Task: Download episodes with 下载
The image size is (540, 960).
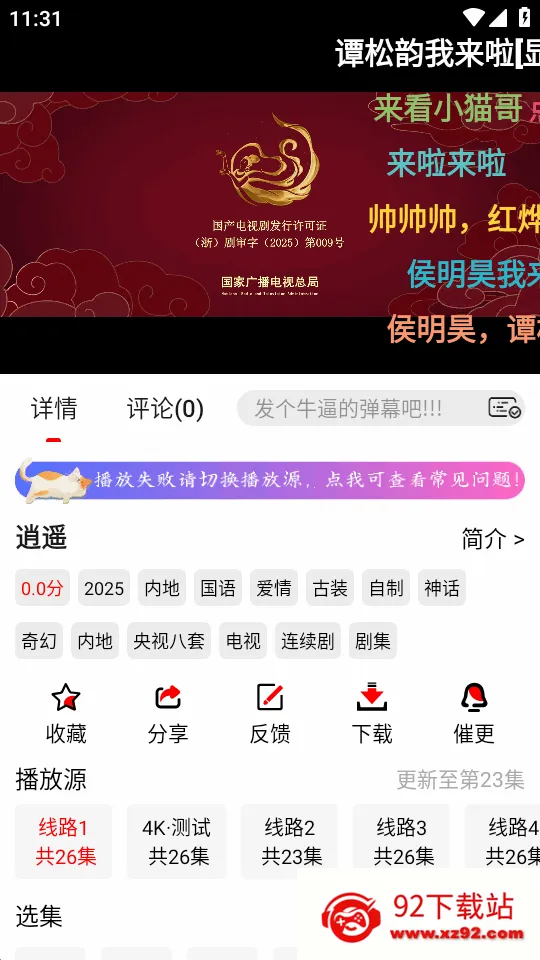Action: click(372, 714)
